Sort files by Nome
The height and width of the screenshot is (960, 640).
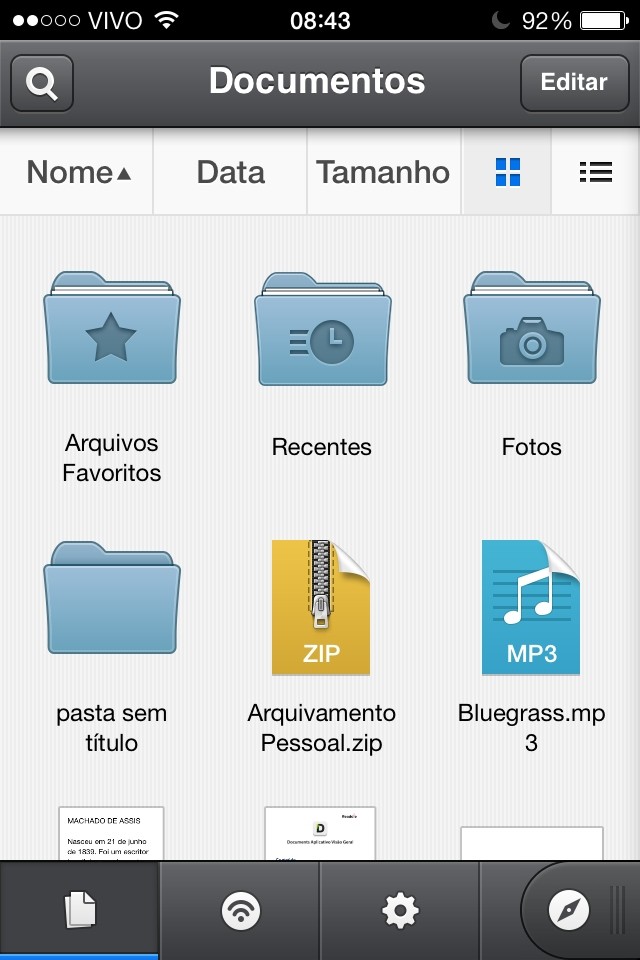[78, 172]
